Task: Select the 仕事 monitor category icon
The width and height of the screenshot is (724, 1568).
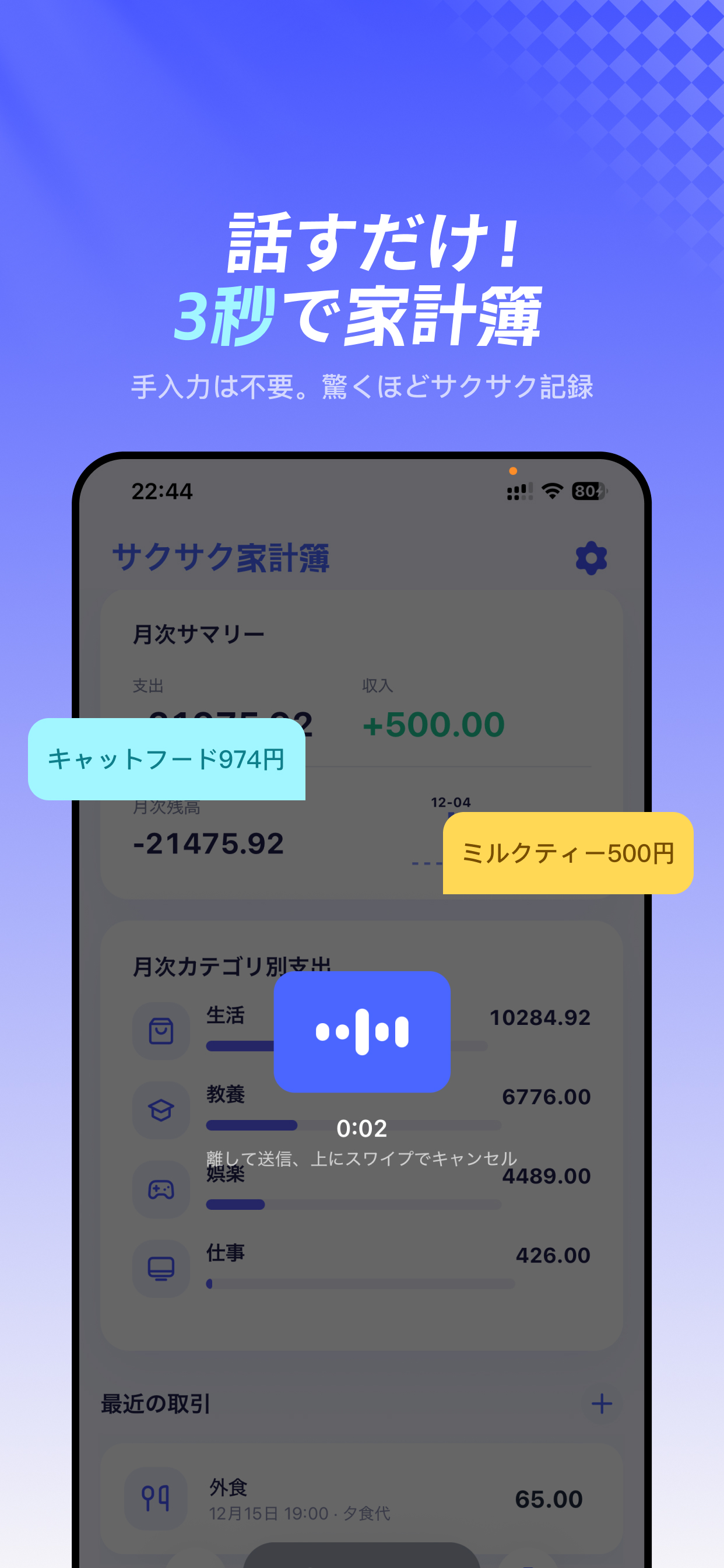Action: pos(161,1268)
